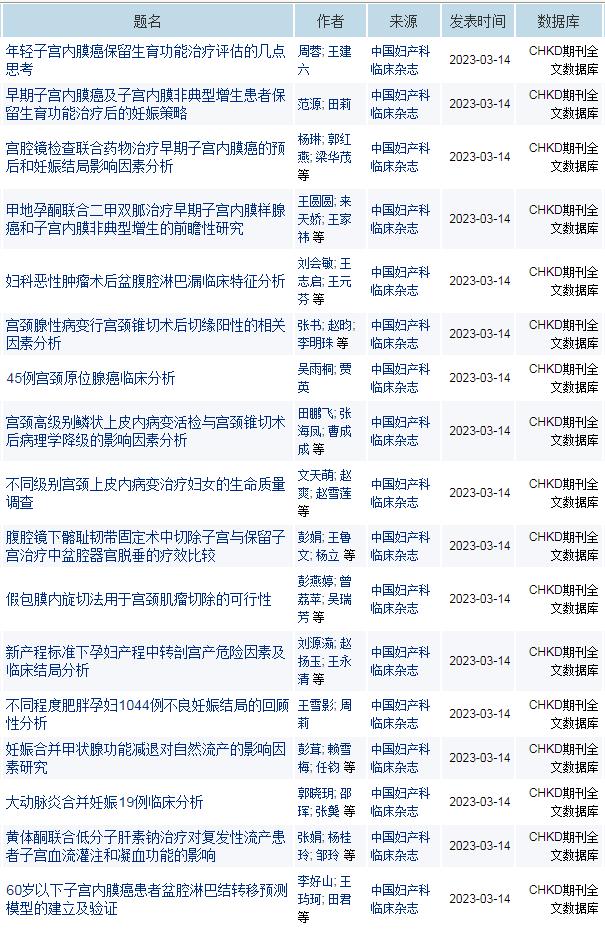Open the article on 60岁以下子宫内膜癌淋巴结转移预测模型

[x=146, y=898]
